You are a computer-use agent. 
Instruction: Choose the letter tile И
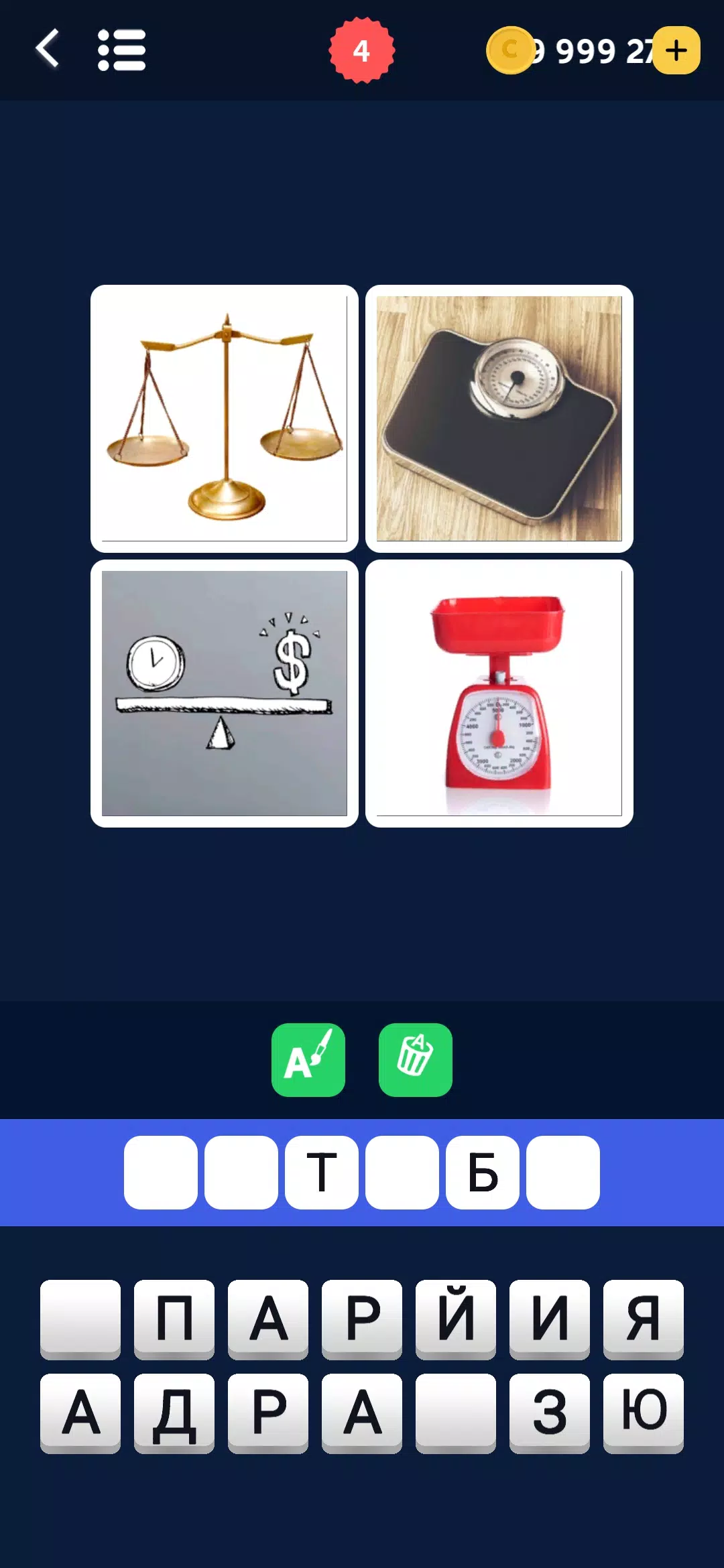(550, 1319)
